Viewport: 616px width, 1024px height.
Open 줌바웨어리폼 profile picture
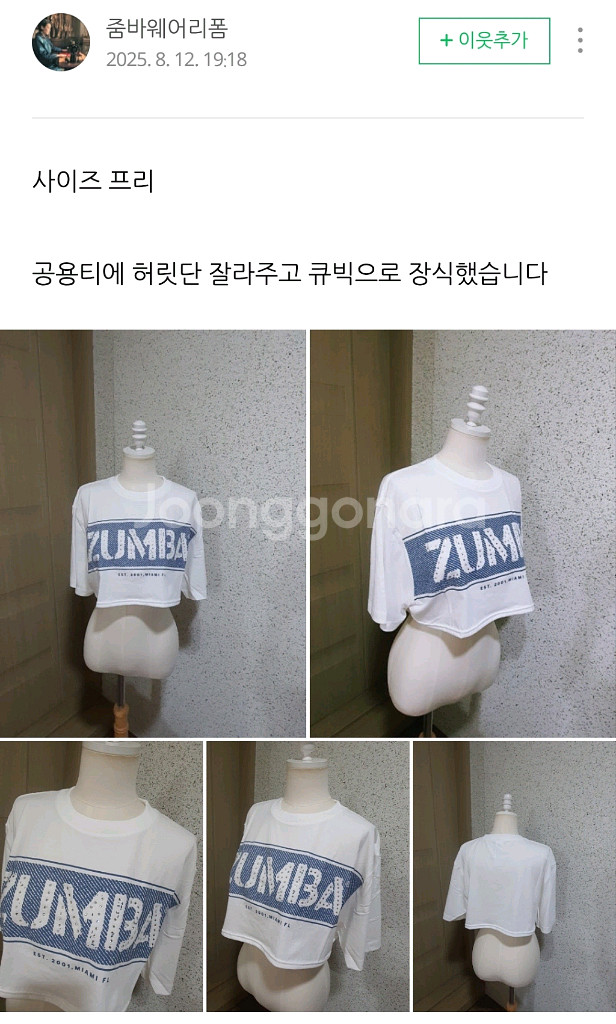point(61,42)
